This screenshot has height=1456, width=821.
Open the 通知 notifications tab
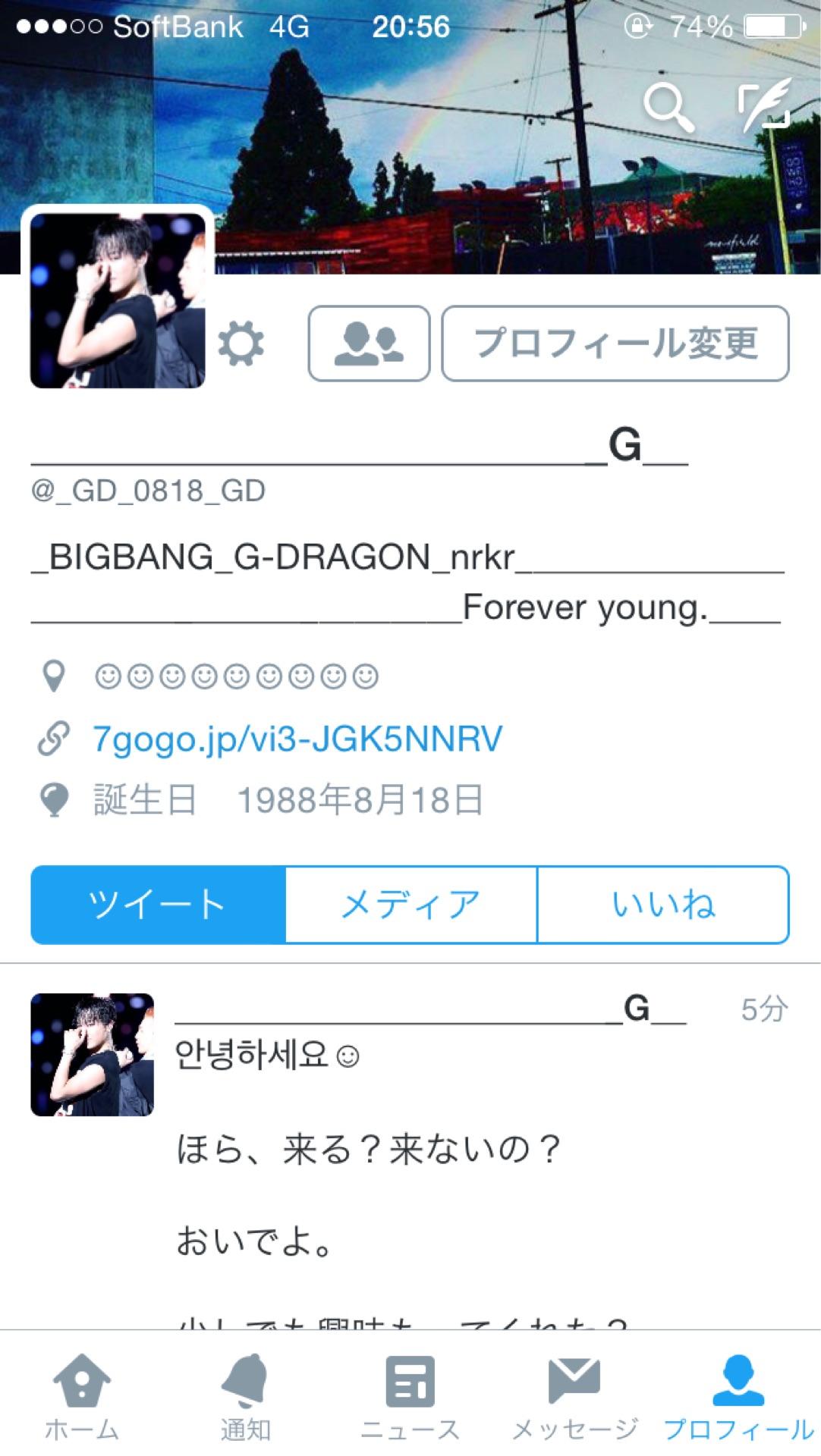(x=246, y=1397)
